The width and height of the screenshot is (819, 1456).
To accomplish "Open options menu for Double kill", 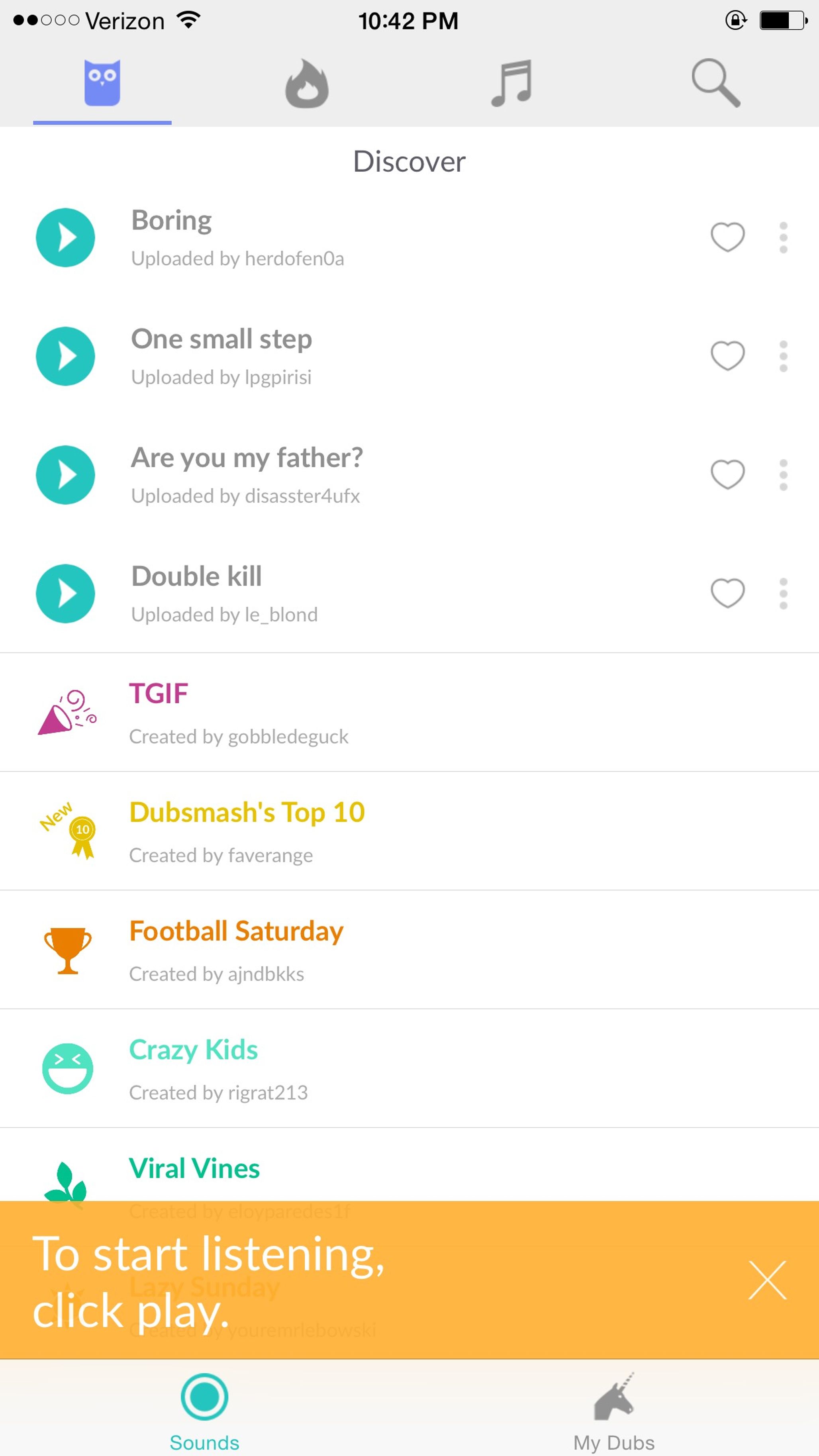I will (784, 594).
